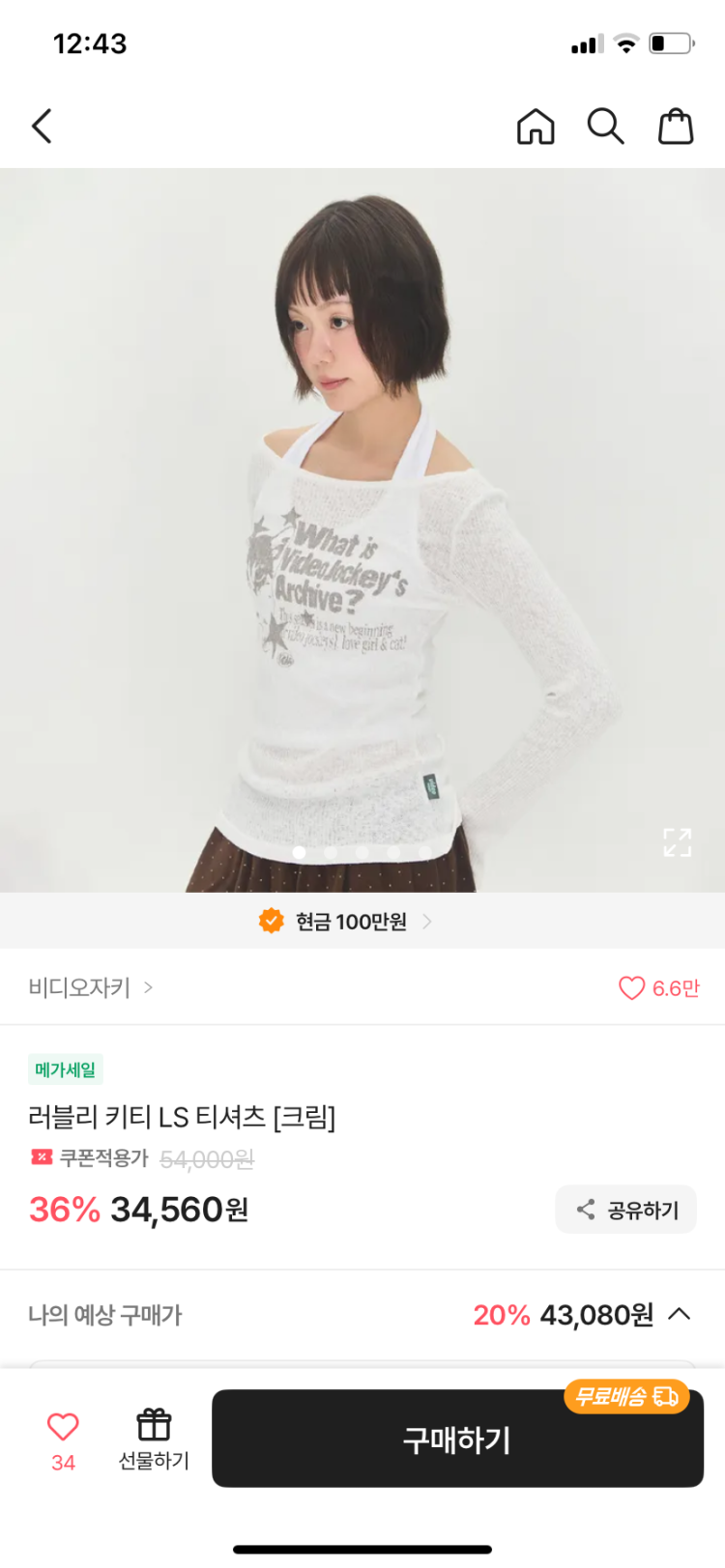The width and height of the screenshot is (725, 1568).
Task: Open the shopping bag
Action: coord(676,127)
